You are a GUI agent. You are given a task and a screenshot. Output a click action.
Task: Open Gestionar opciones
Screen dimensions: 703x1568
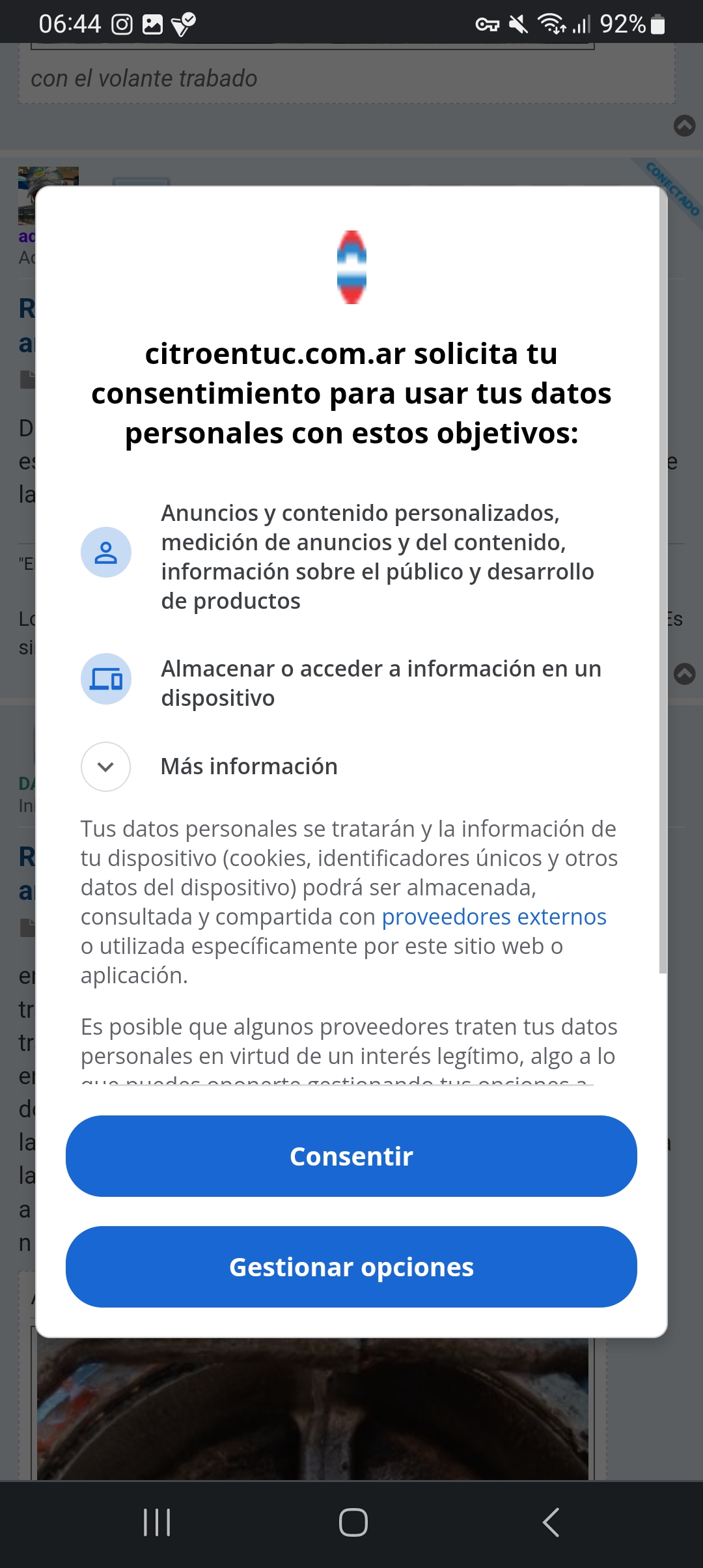tap(351, 1267)
